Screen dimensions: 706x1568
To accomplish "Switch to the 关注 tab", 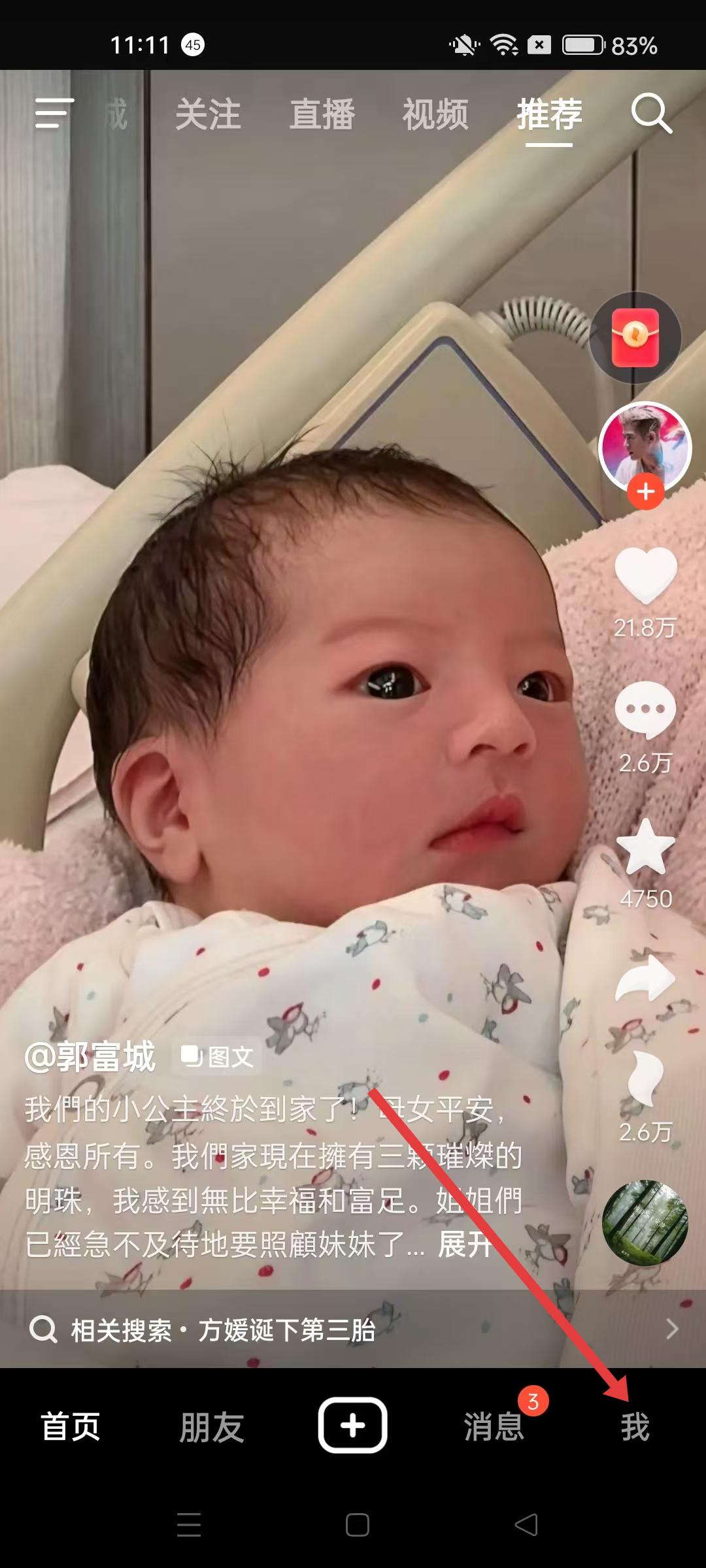I will point(208,115).
